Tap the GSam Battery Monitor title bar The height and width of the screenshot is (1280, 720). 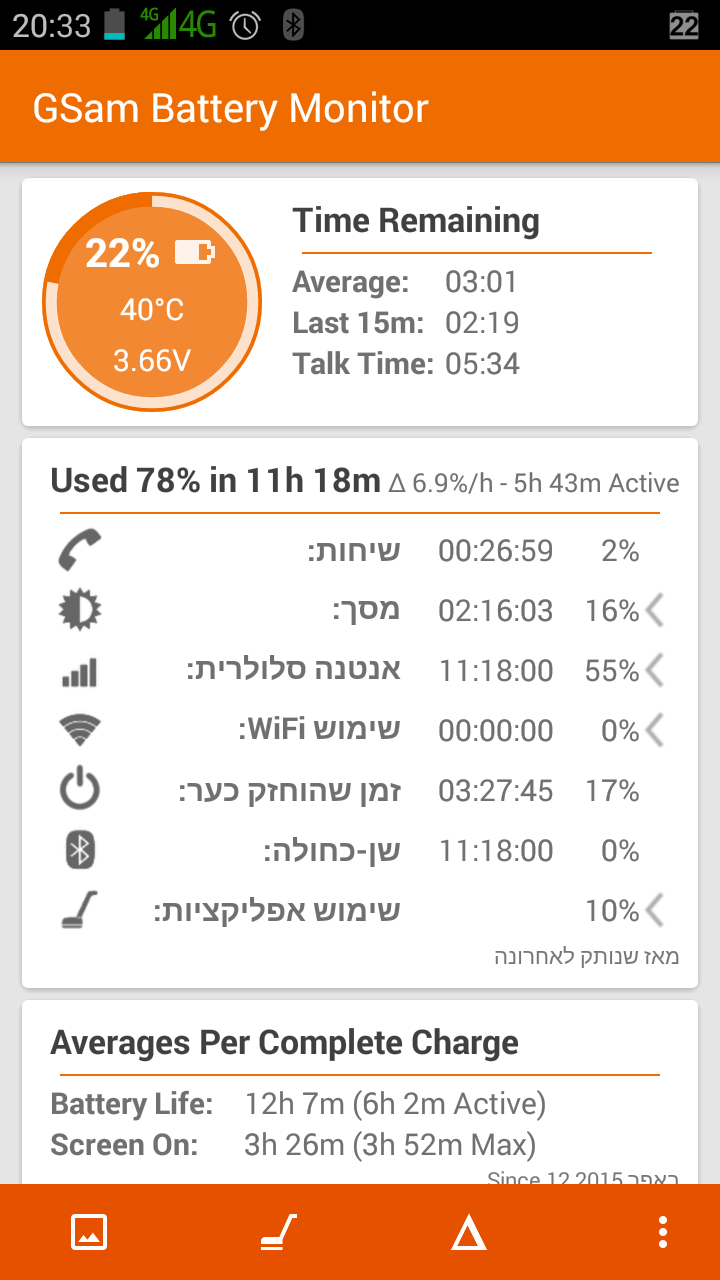point(232,107)
